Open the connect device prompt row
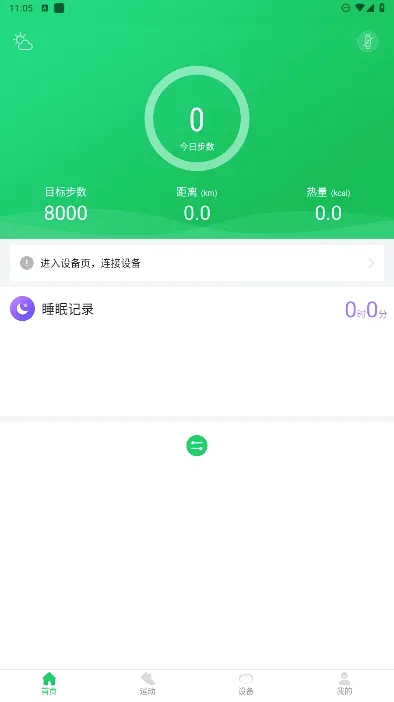 (197, 263)
